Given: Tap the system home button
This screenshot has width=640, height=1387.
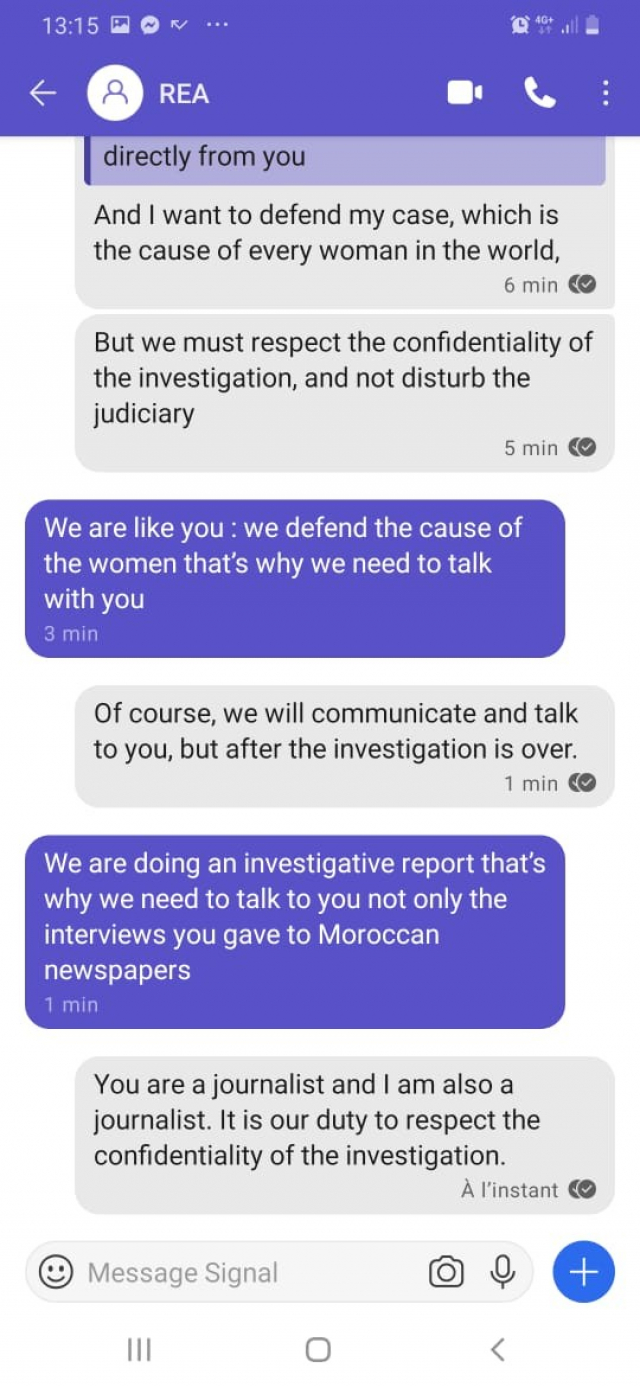Looking at the screenshot, I should click(x=318, y=1350).
